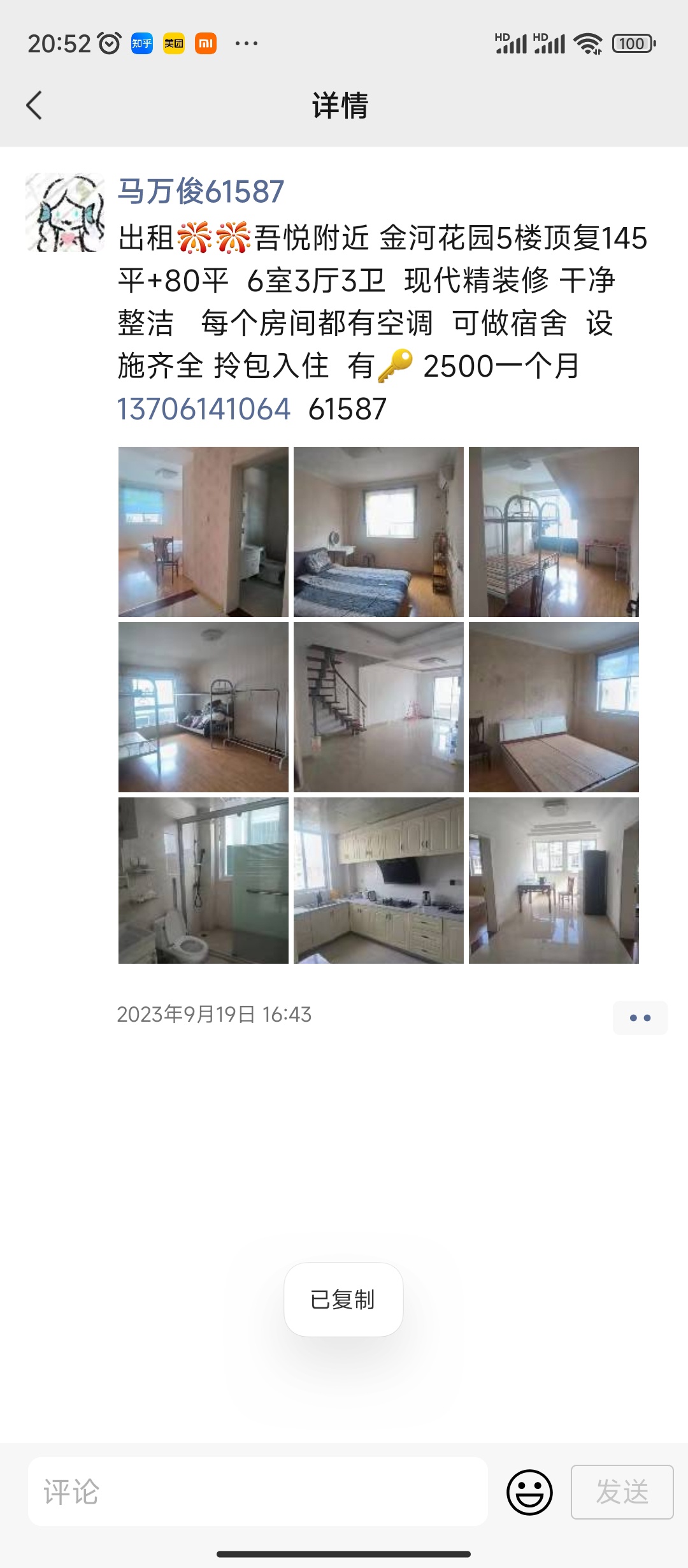Tap phone number 13706141064

(x=204, y=409)
